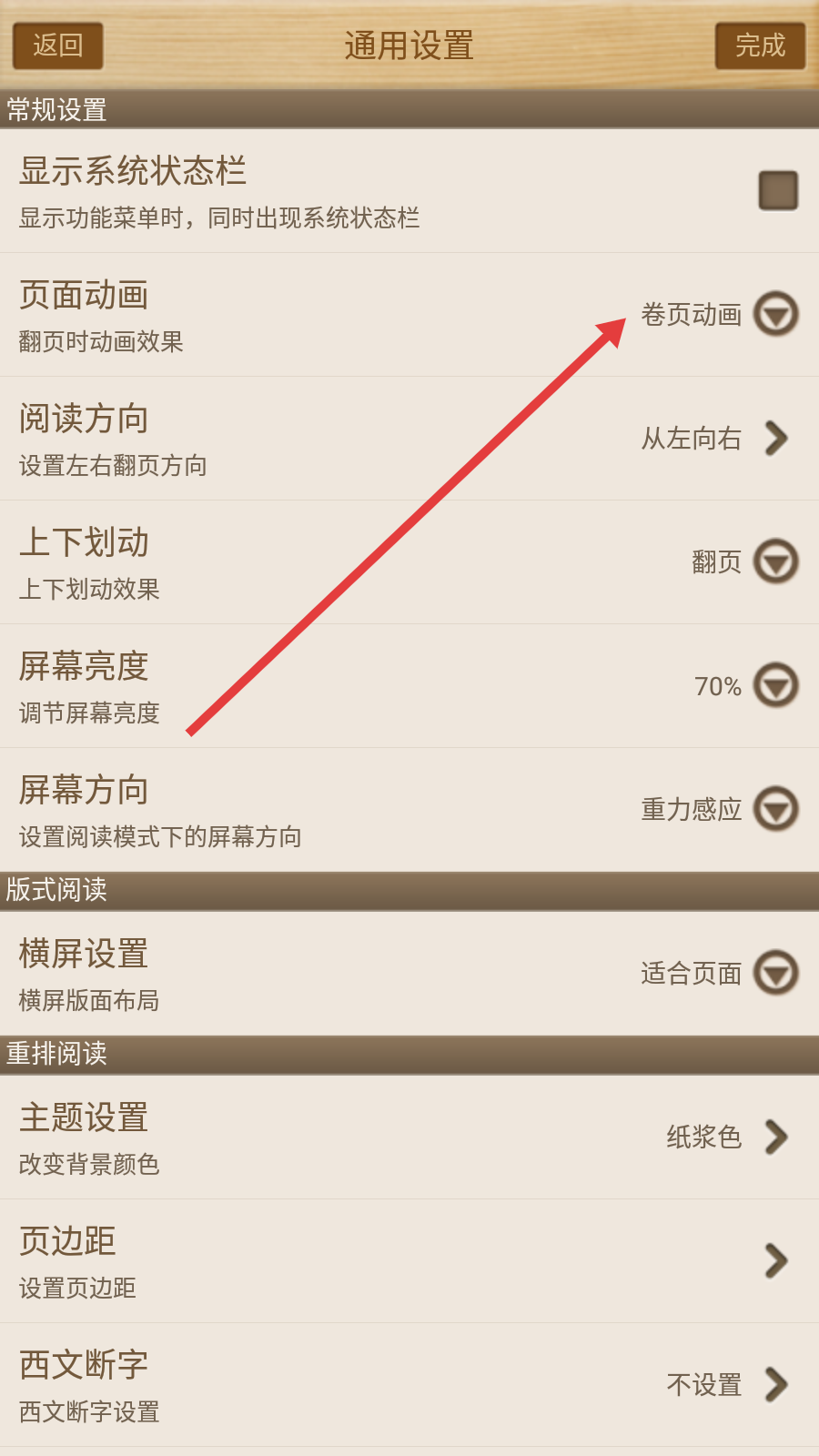Open the 屏幕亮度 dropdown
Screen dimensions: 819x1456
[776, 685]
